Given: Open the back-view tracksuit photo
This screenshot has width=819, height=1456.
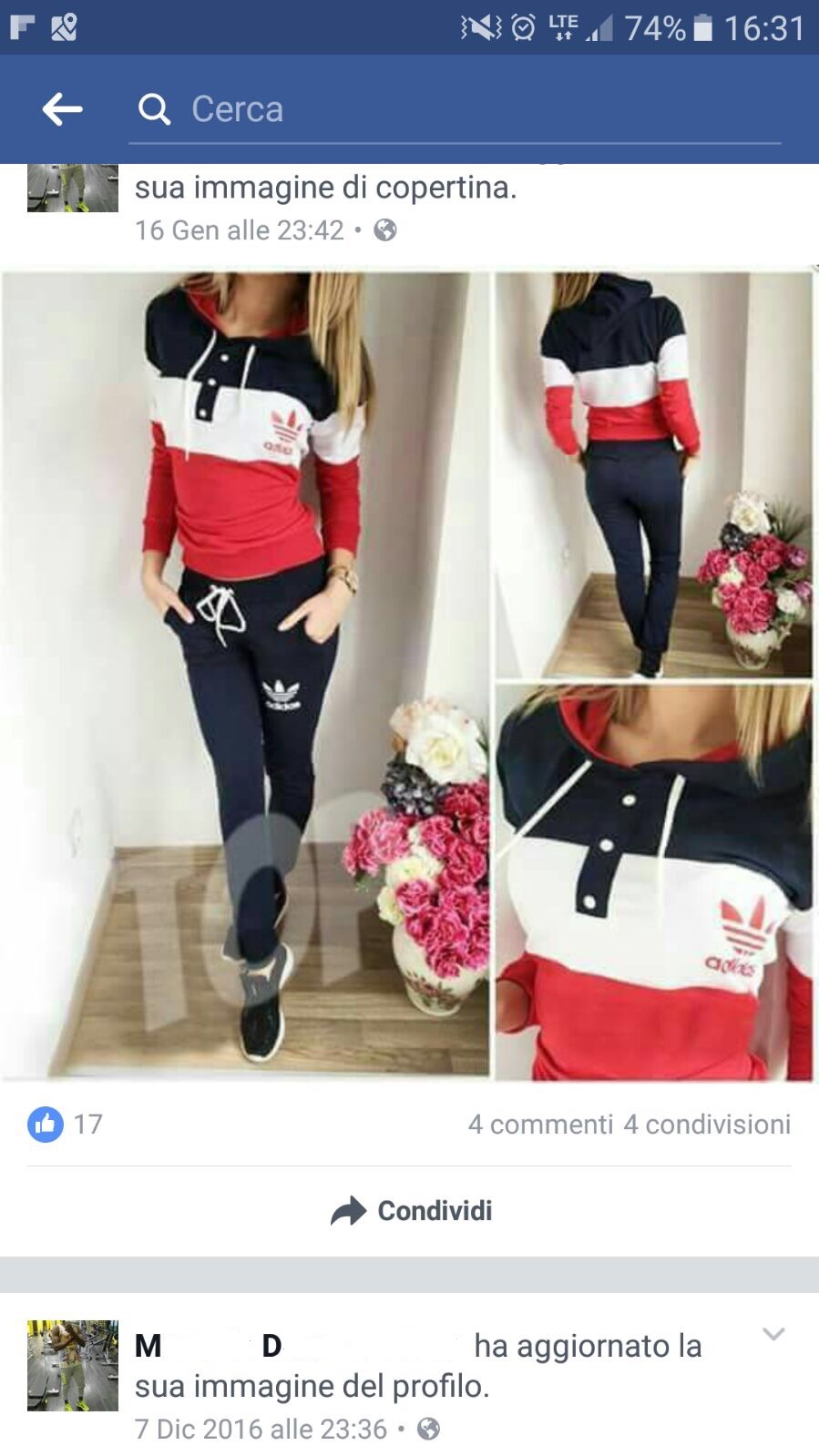Looking at the screenshot, I should tap(654, 473).
